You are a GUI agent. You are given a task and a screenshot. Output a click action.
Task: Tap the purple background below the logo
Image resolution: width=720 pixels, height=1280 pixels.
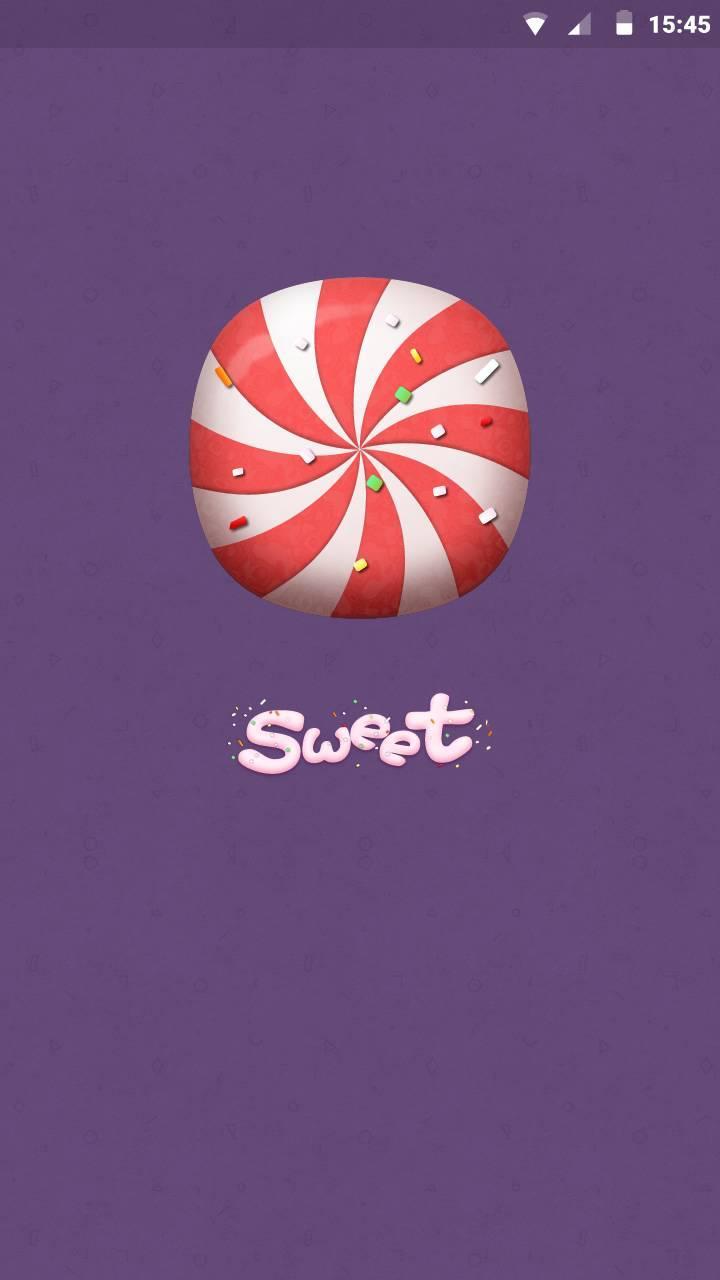point(360,950)
